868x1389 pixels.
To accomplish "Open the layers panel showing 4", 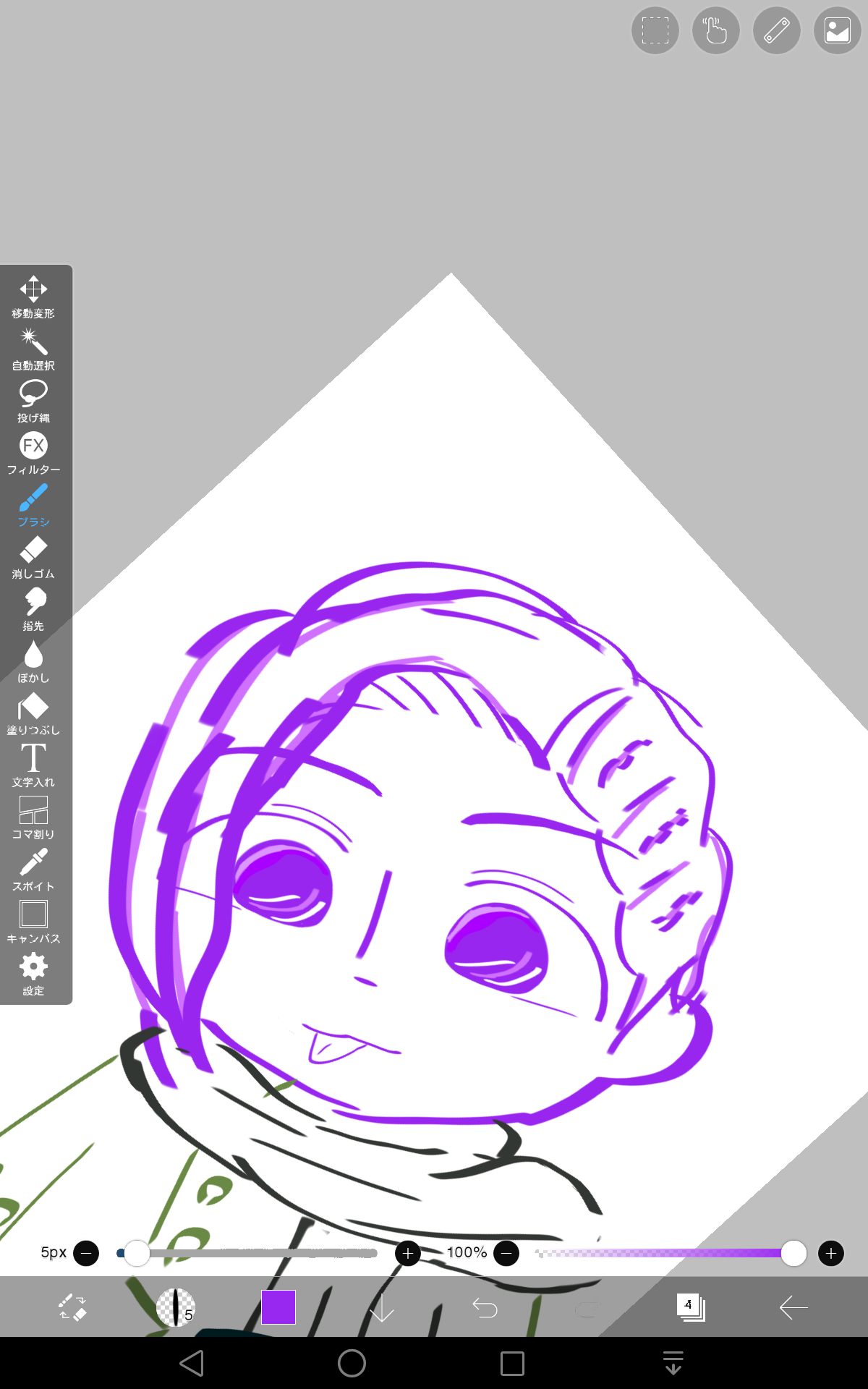I will point(691,1307).
